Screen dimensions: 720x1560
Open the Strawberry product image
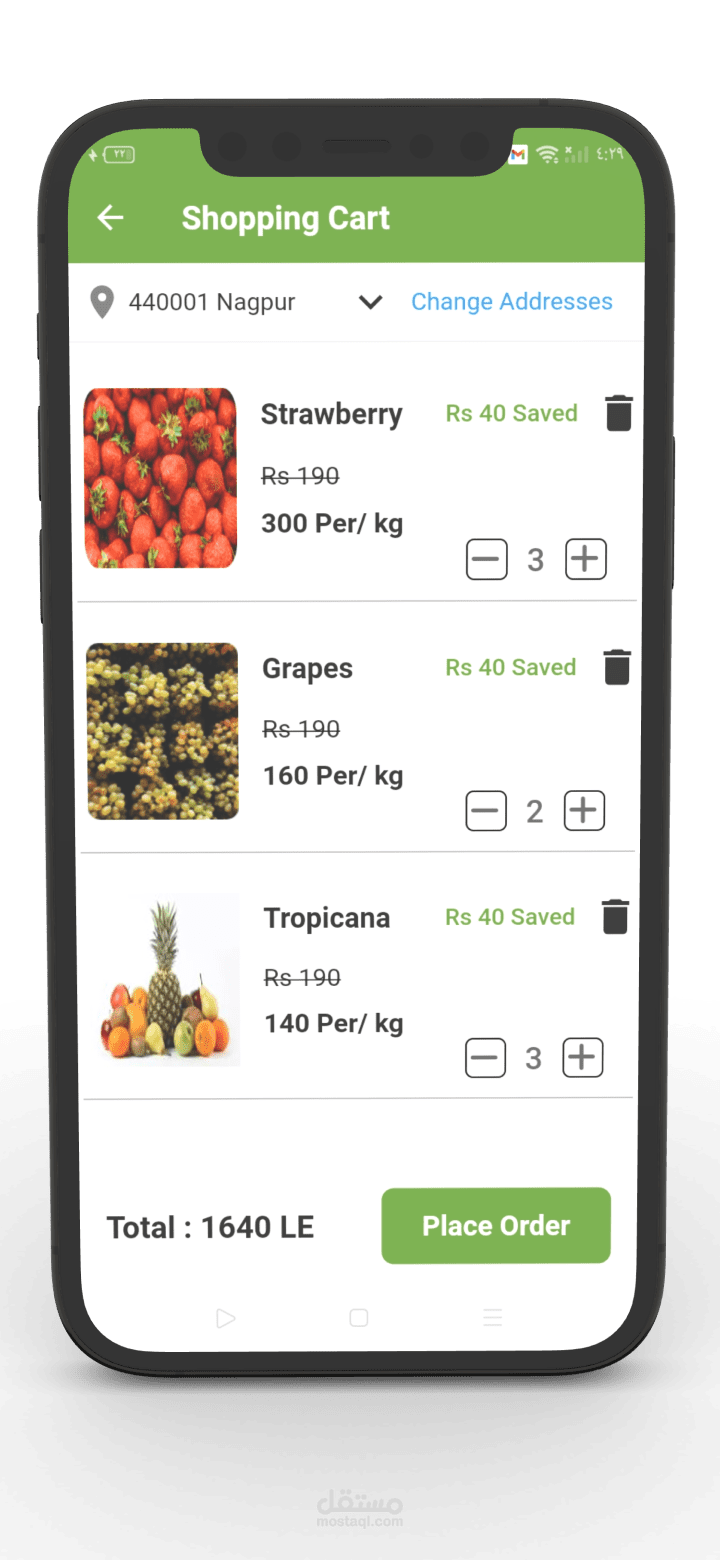click(160, 478)
